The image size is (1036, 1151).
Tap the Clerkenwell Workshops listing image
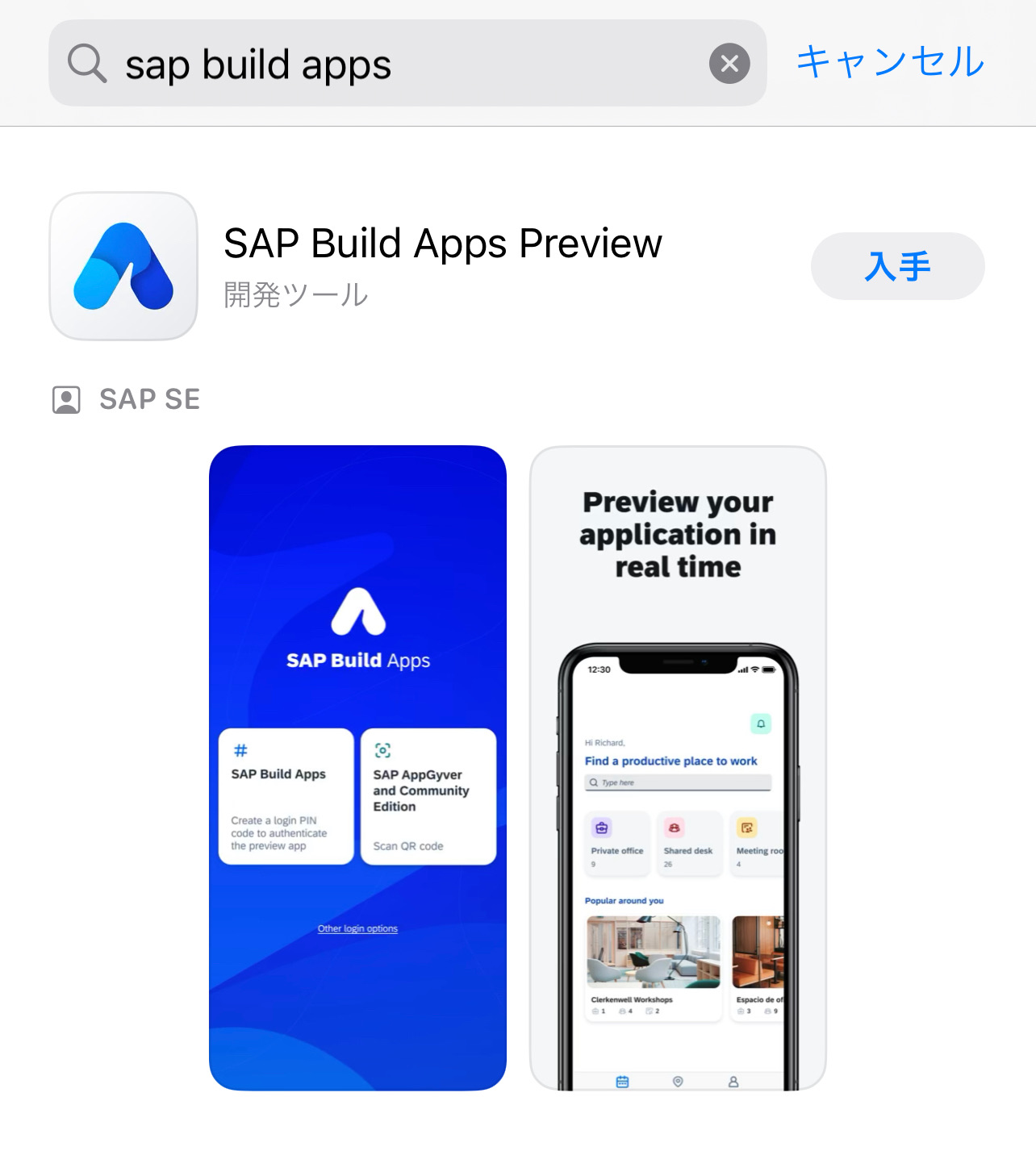(654, 953)
